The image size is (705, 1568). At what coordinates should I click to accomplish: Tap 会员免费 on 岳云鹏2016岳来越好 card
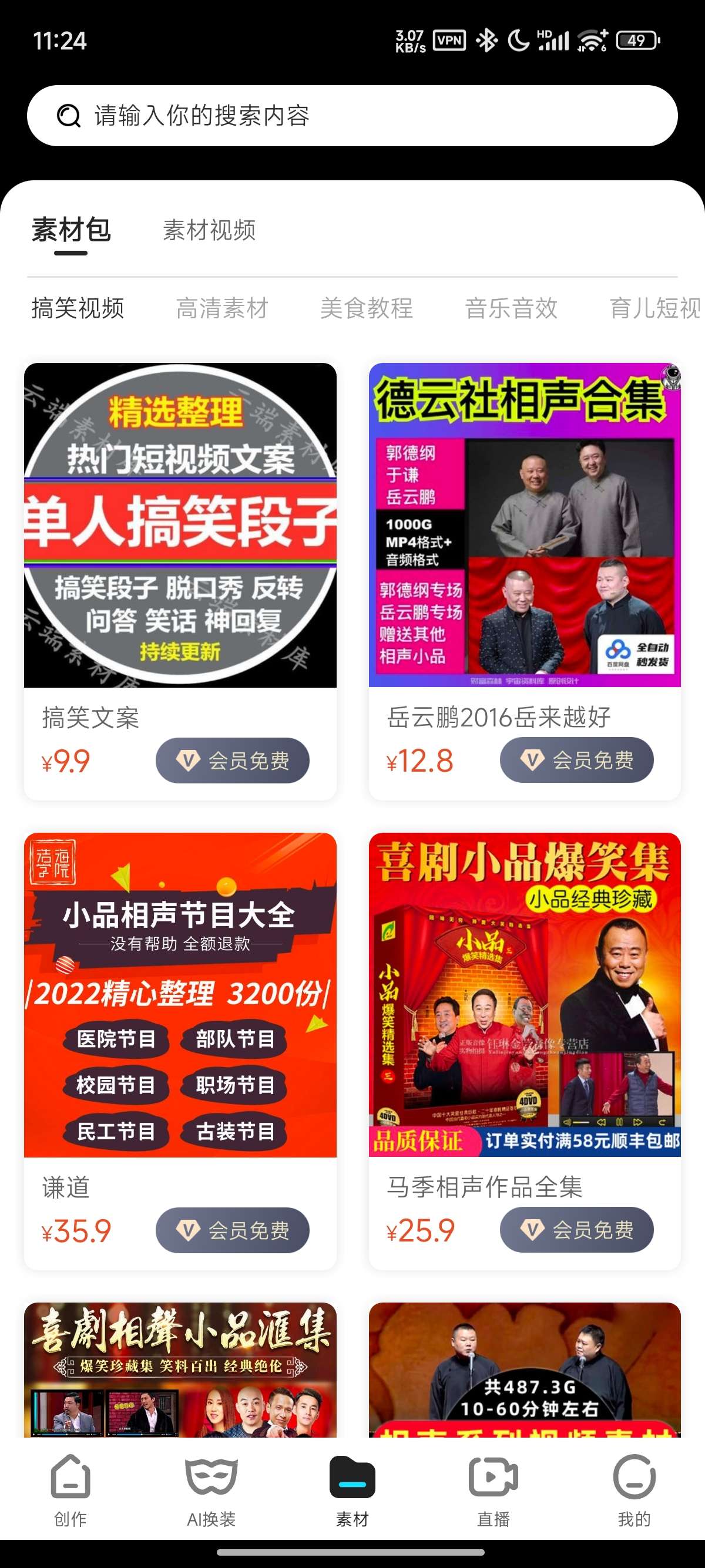pos(576,760)
